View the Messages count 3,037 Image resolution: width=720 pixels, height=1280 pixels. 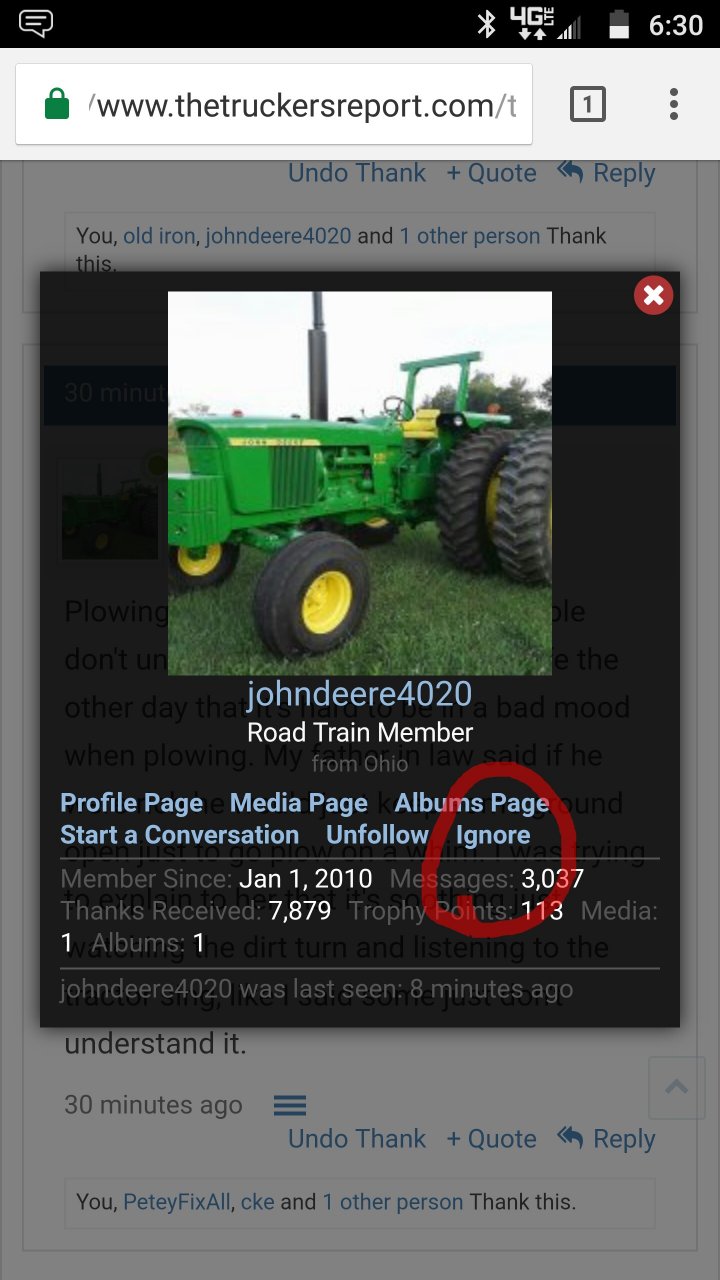552,880
